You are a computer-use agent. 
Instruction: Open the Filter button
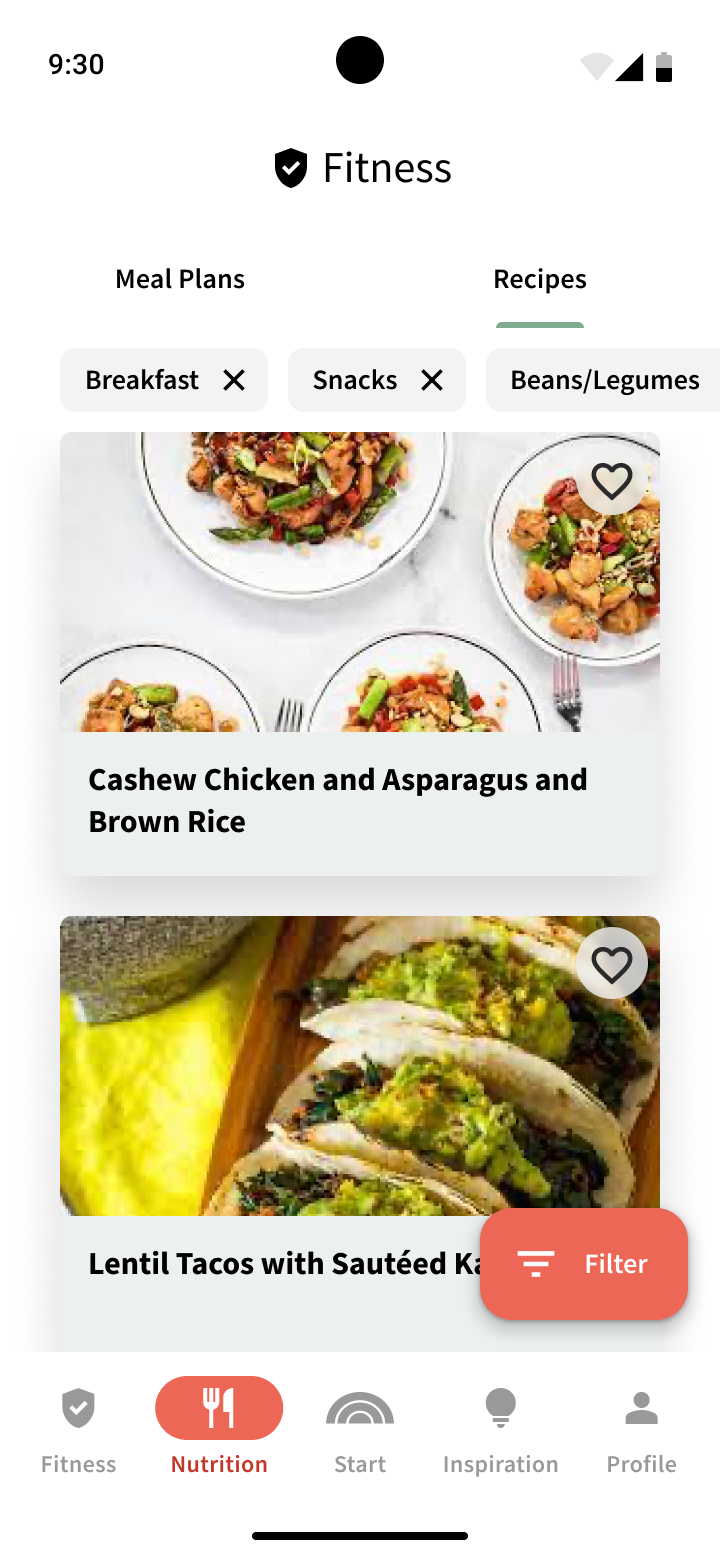(584, 1264)
